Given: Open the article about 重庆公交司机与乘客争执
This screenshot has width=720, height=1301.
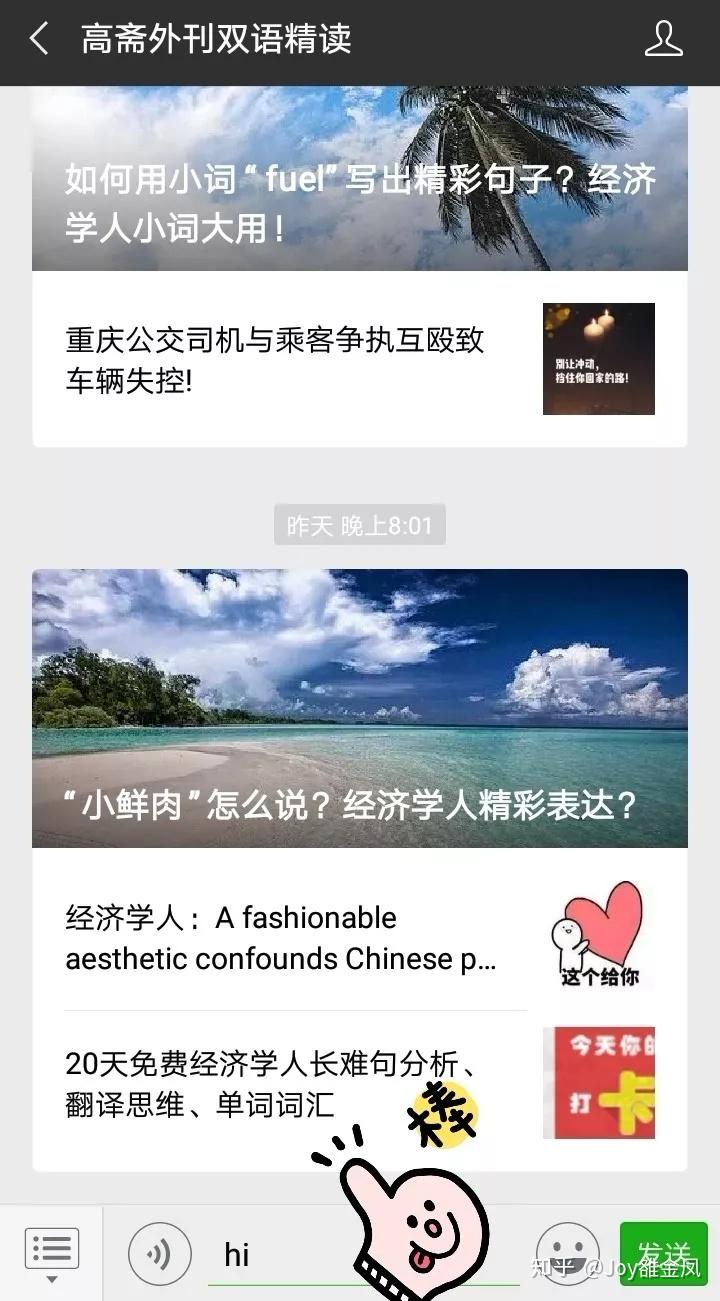Looking at the screenshot, I should click(x=275, y=357).
